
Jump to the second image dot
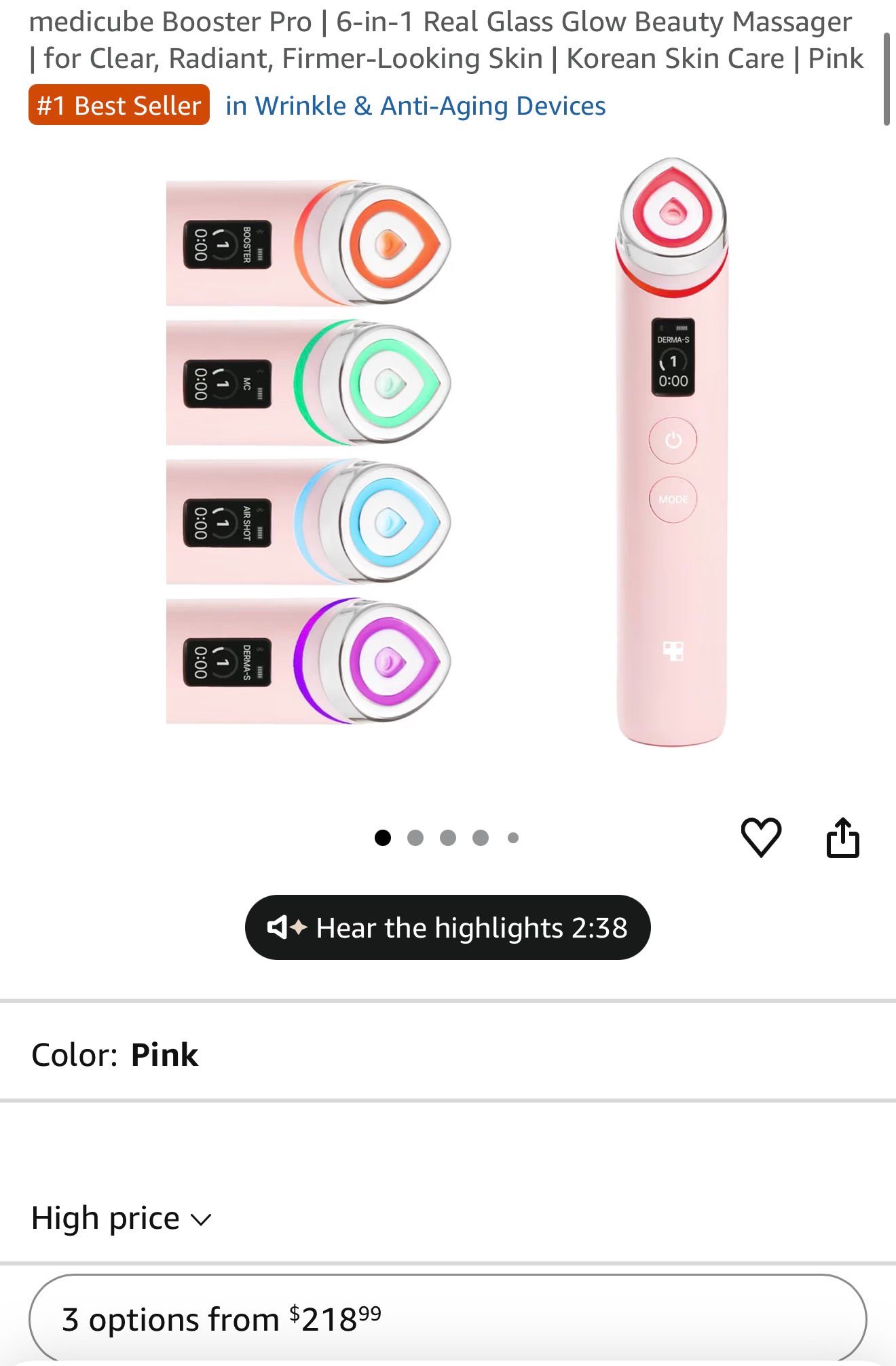coord(415,838)
